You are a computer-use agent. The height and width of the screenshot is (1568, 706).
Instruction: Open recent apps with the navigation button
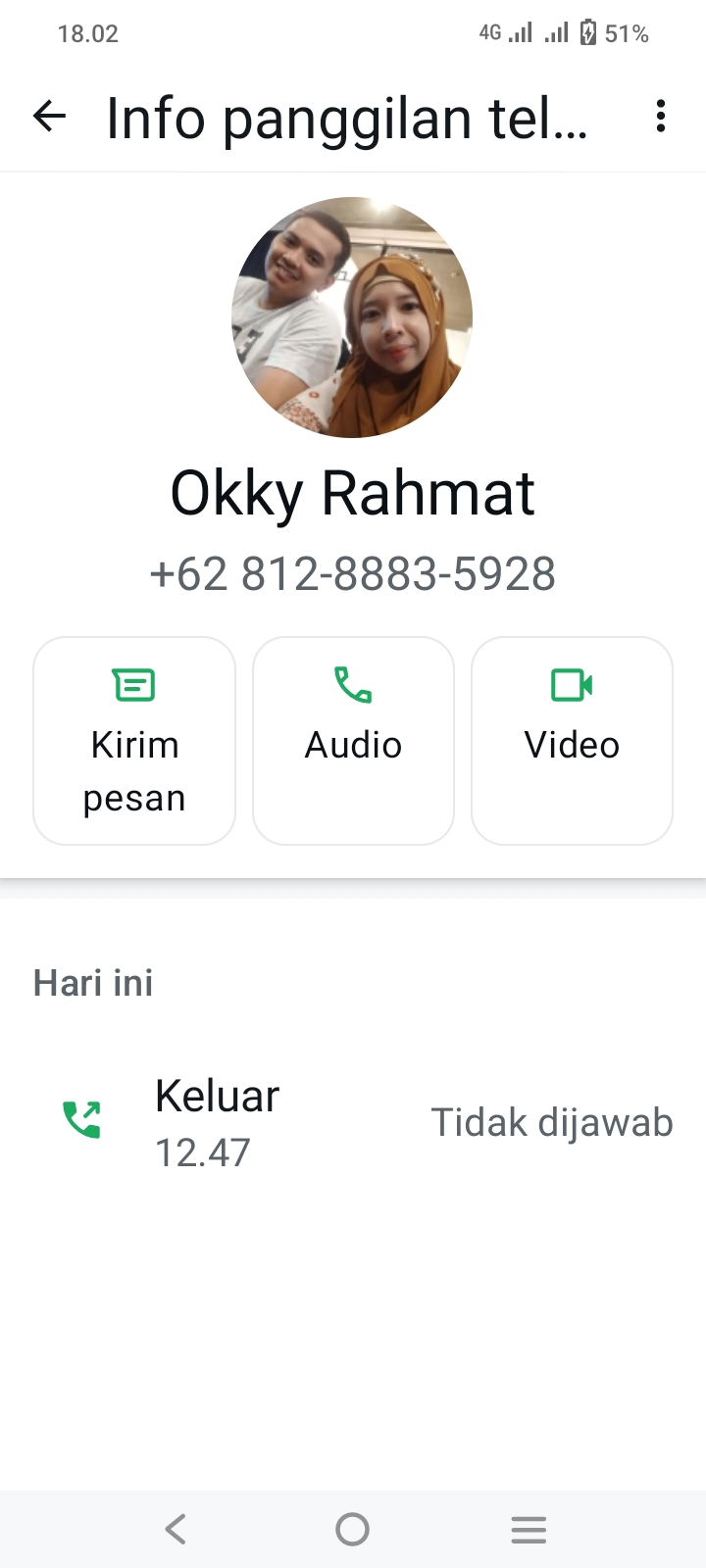point(528,1528)
